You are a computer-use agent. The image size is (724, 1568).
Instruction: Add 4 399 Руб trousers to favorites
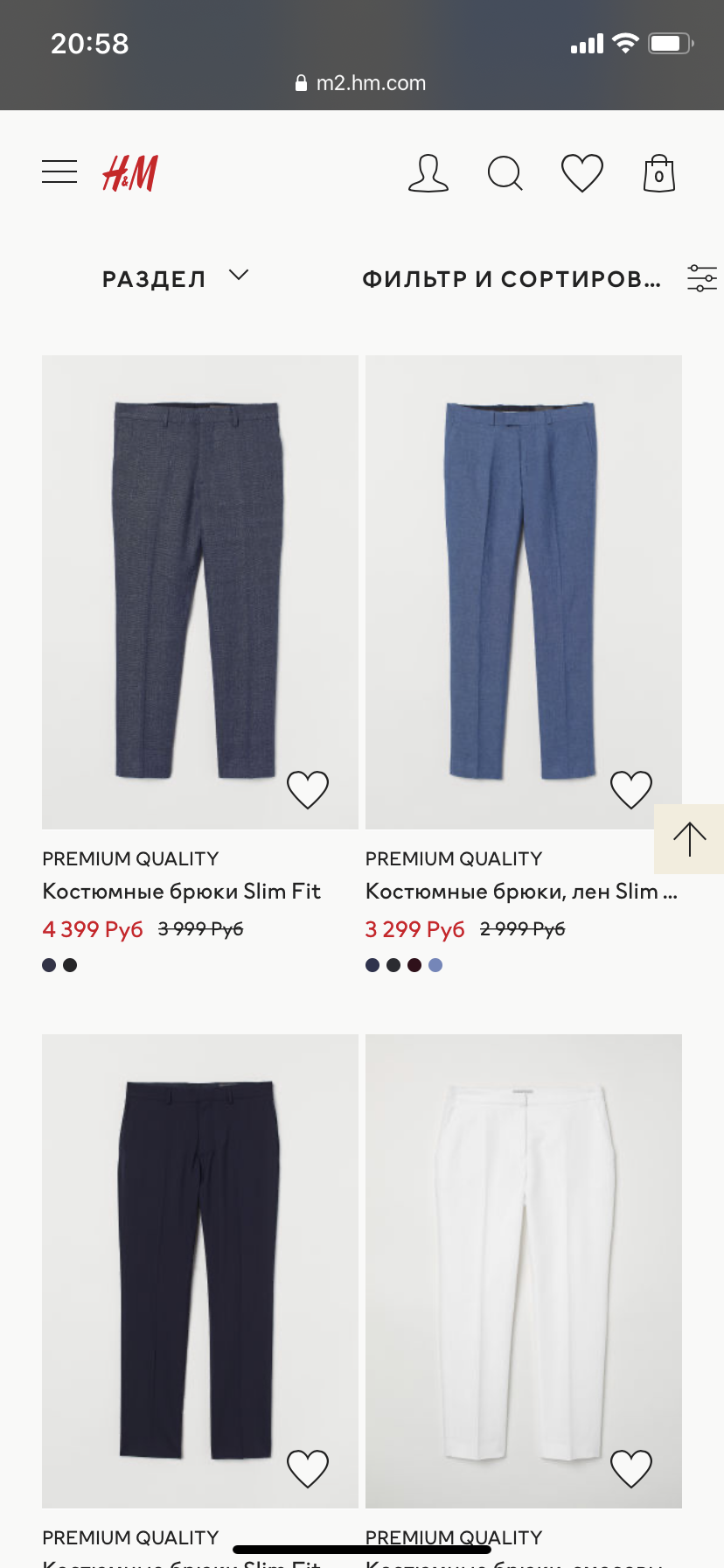coord(308,790)
